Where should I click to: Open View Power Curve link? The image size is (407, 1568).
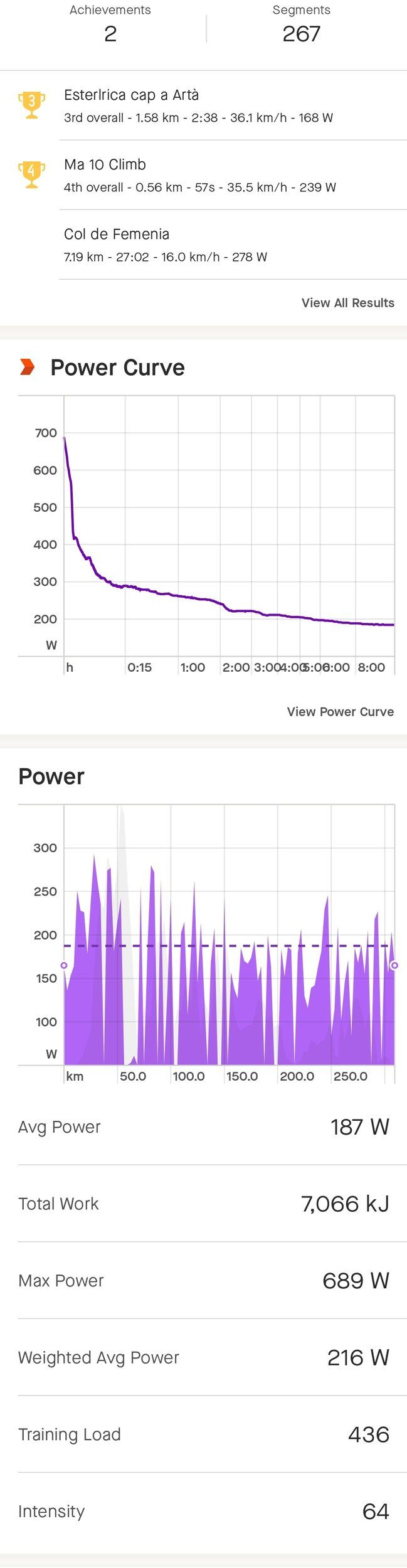340,712
